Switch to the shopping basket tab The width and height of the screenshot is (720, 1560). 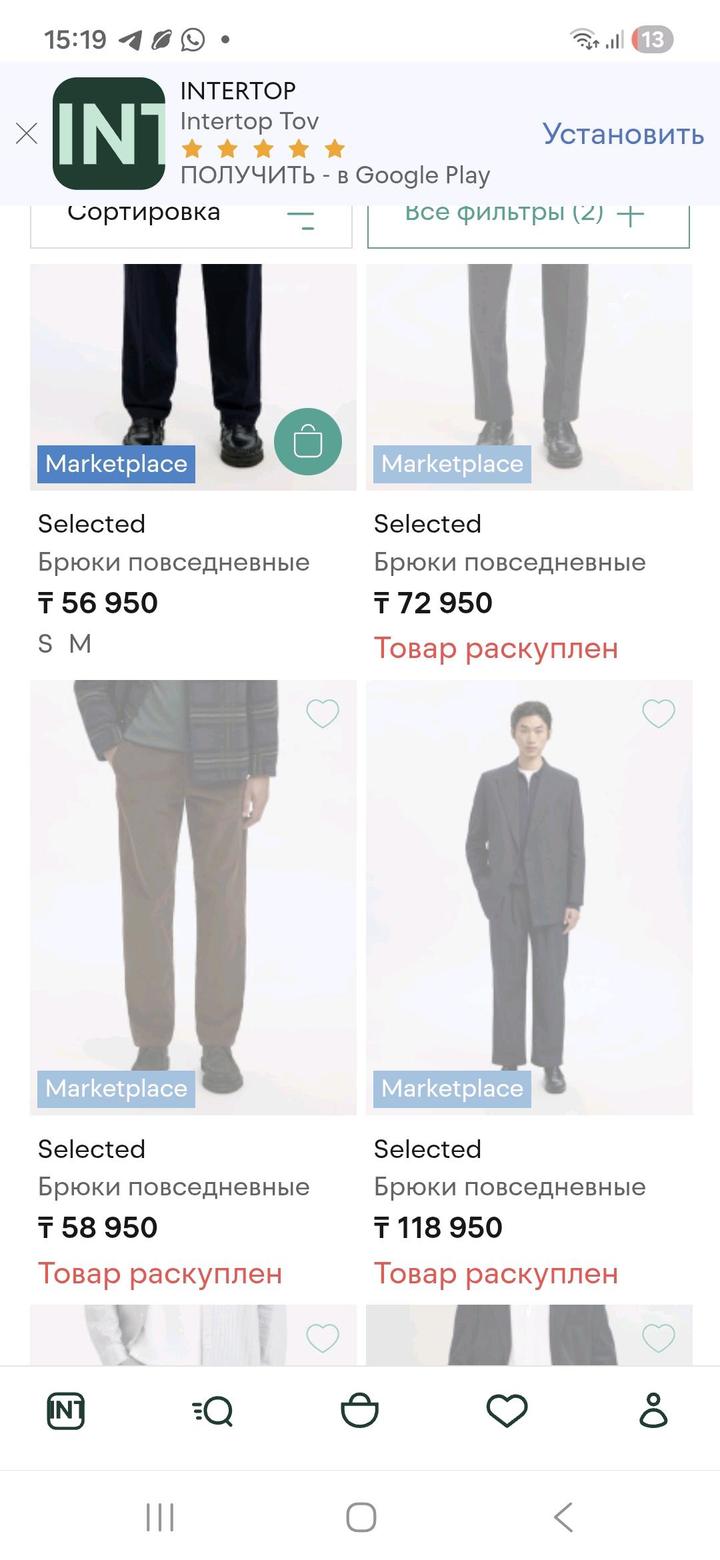(x=360, y=1411)
